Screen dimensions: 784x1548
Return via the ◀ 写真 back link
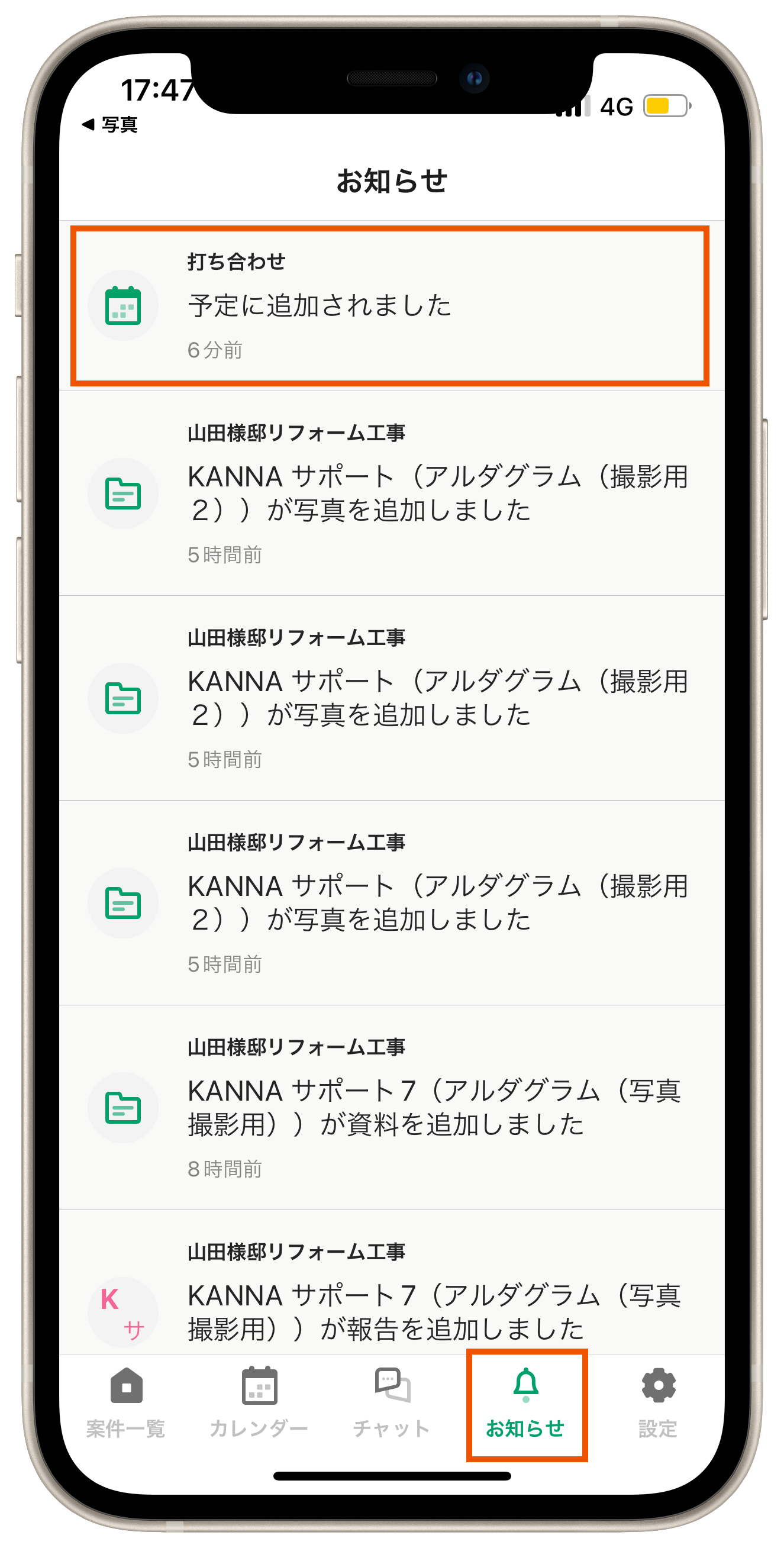pyautogui.click(x=111, y=125)
